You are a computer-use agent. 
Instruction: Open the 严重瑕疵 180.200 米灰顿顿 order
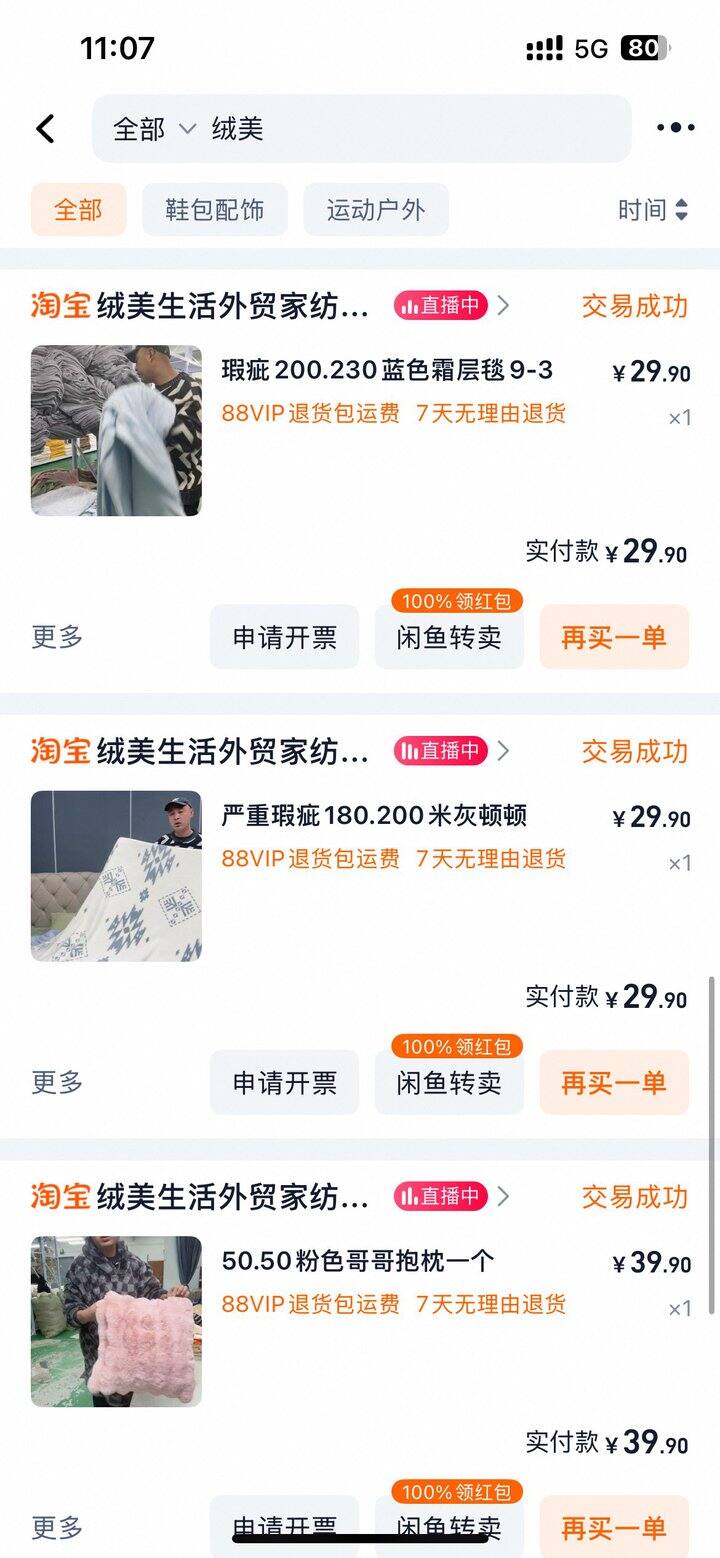pyautogui.click(x=374, y=816)
